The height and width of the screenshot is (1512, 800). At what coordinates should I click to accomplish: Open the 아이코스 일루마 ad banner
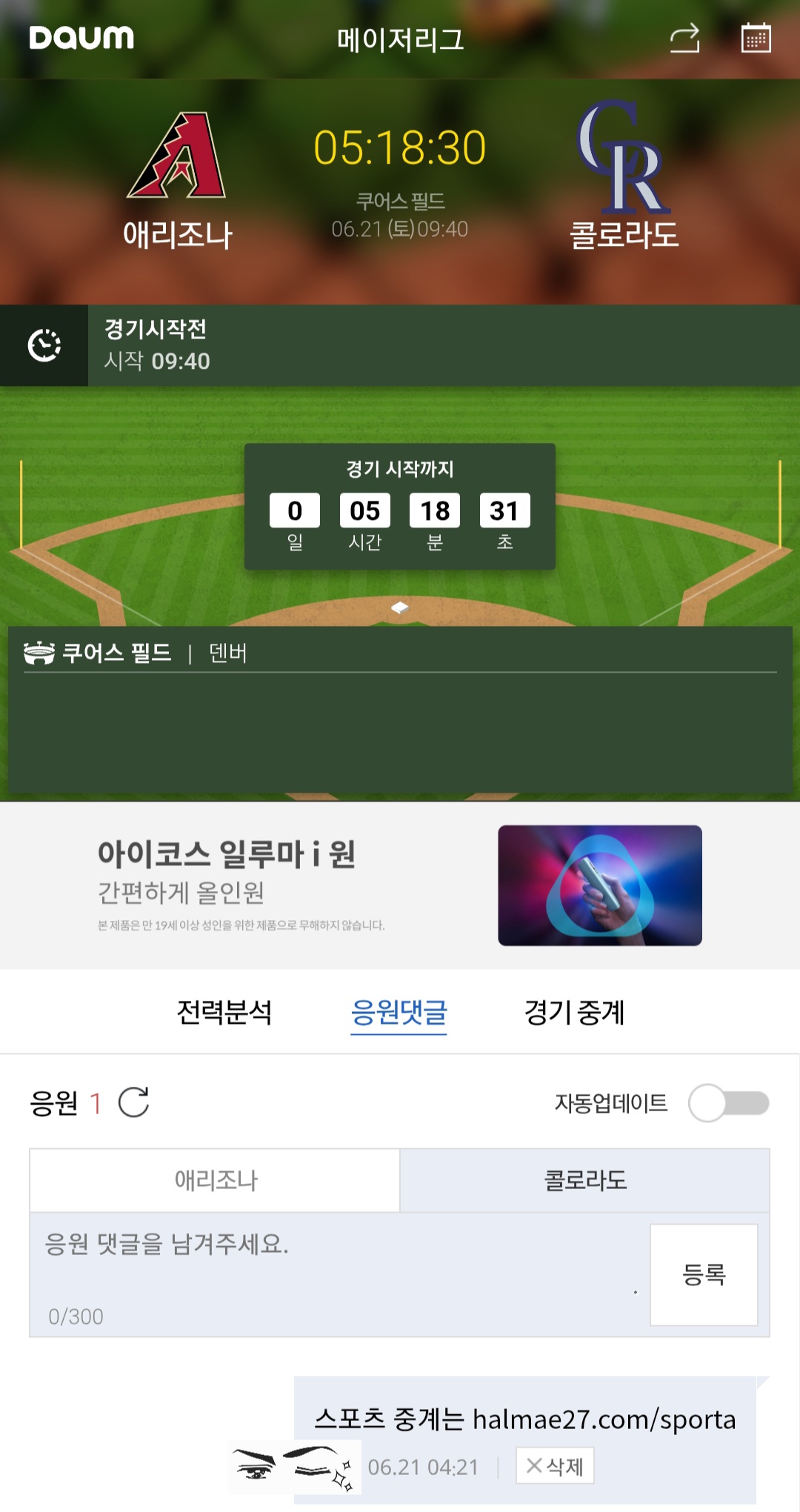[x=400, y=885]
